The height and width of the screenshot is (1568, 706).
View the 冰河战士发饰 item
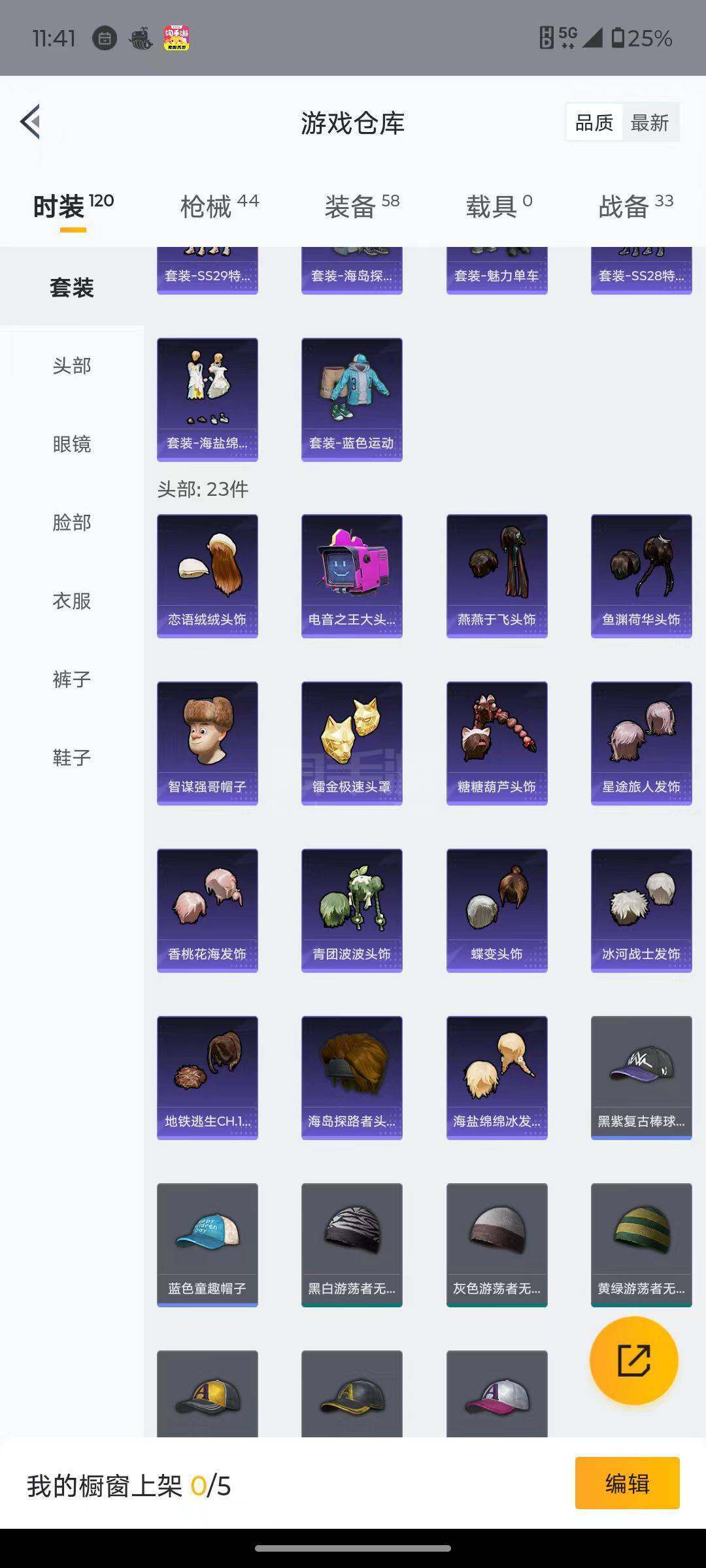641,910
